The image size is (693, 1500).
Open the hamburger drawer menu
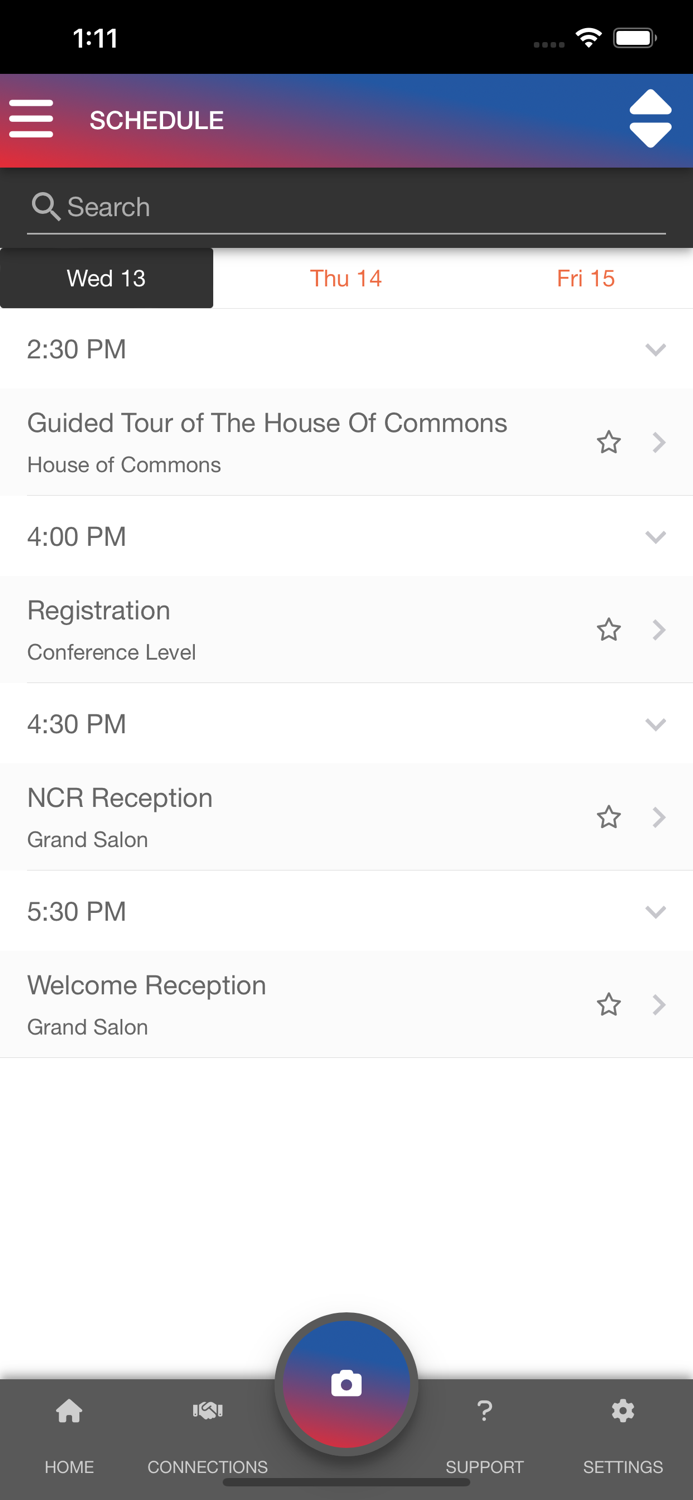click(x=31, y=119)
